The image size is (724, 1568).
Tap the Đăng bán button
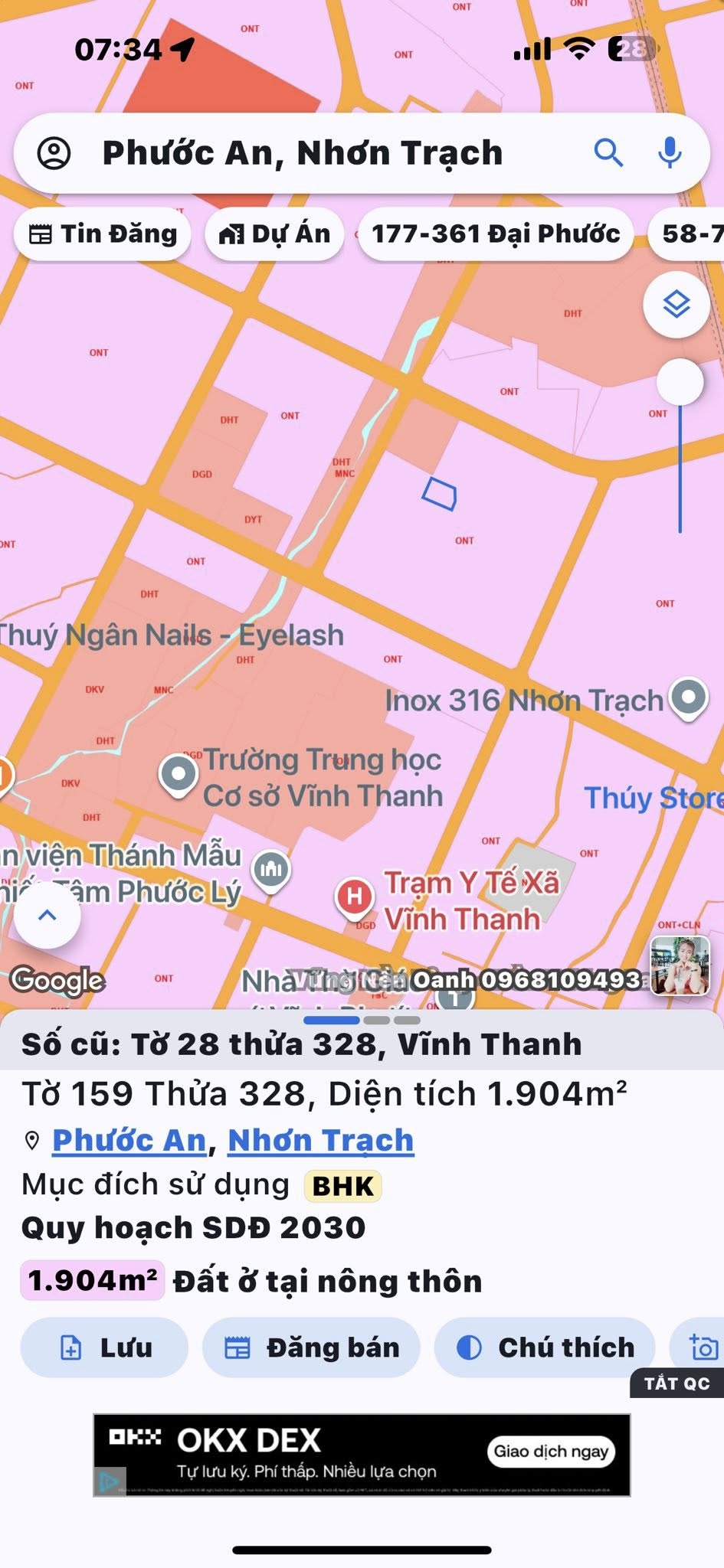(313, 1348)
